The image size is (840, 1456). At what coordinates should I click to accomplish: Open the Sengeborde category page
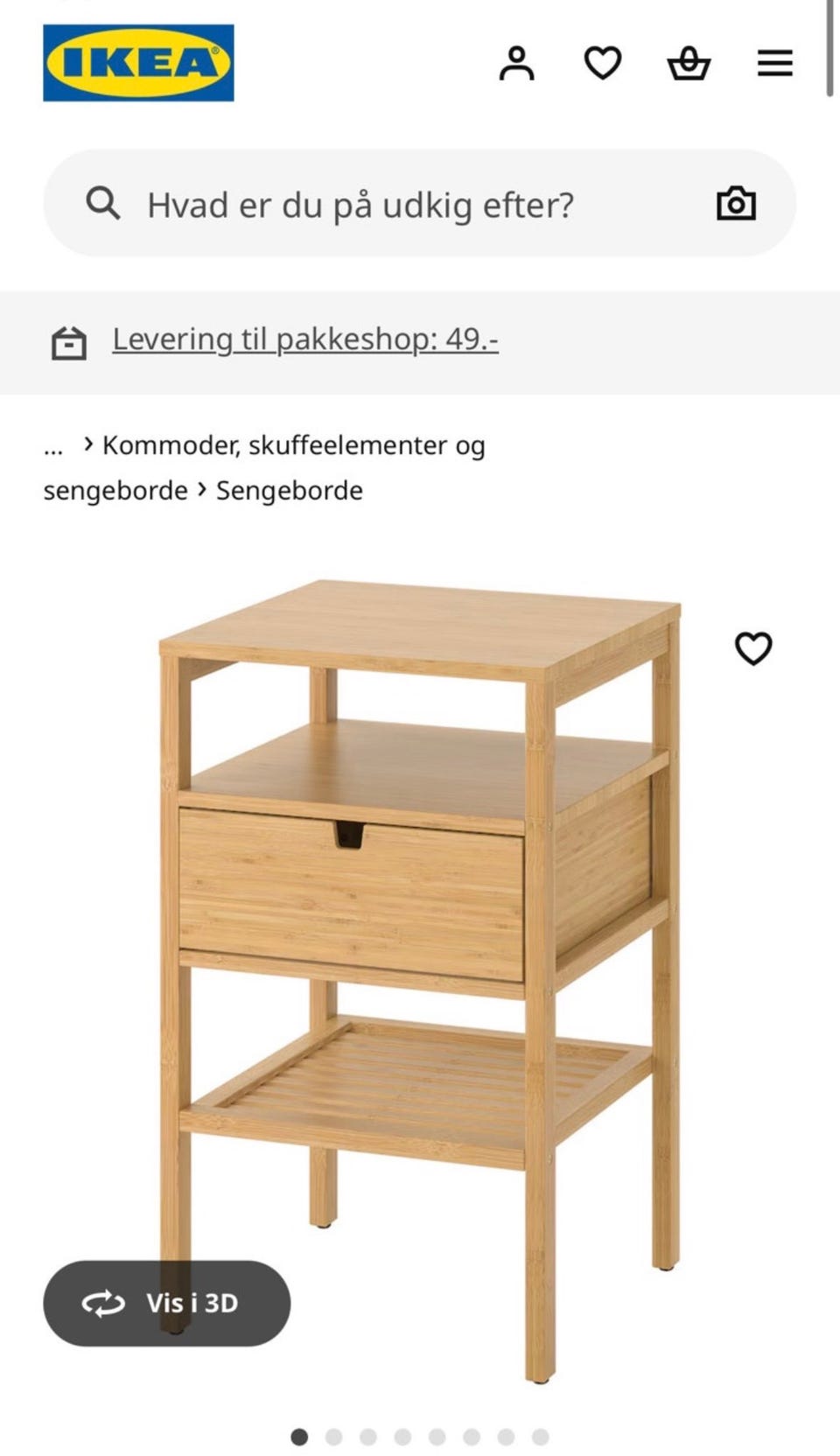pos(288,490)
